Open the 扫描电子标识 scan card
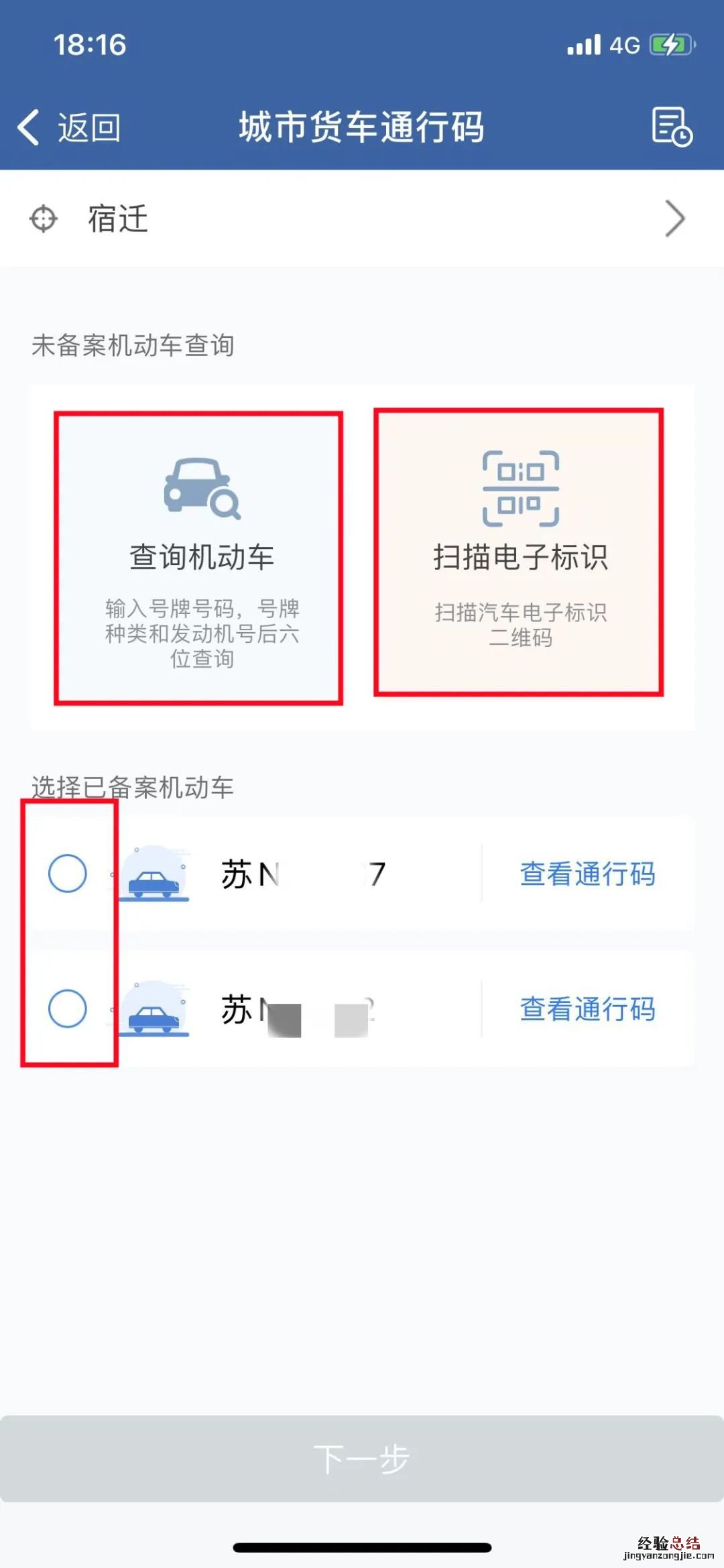This screenshot has height=1568, width=724. [x=519, y=552]
